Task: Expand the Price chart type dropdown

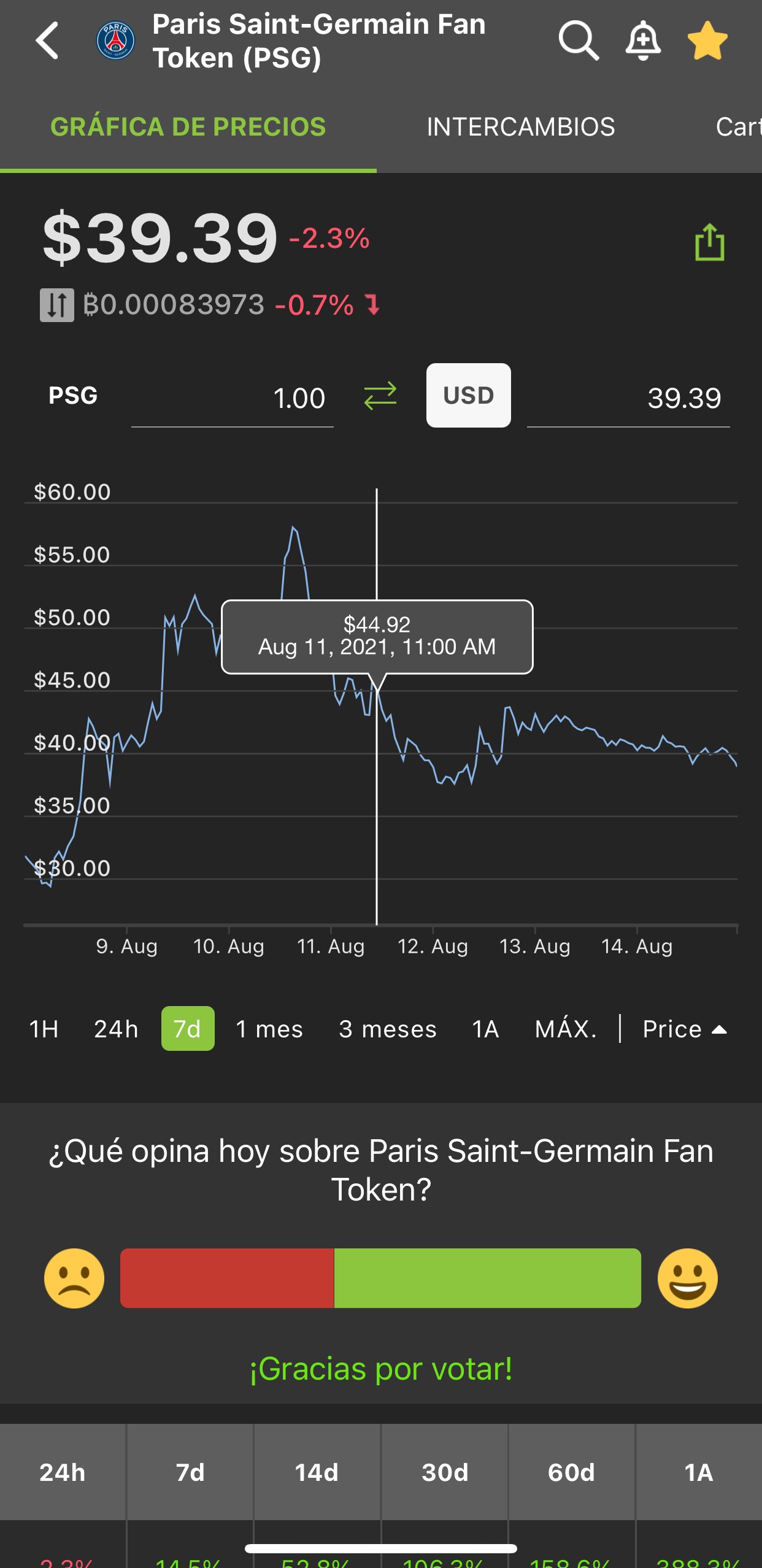Action: [685, 1029]
